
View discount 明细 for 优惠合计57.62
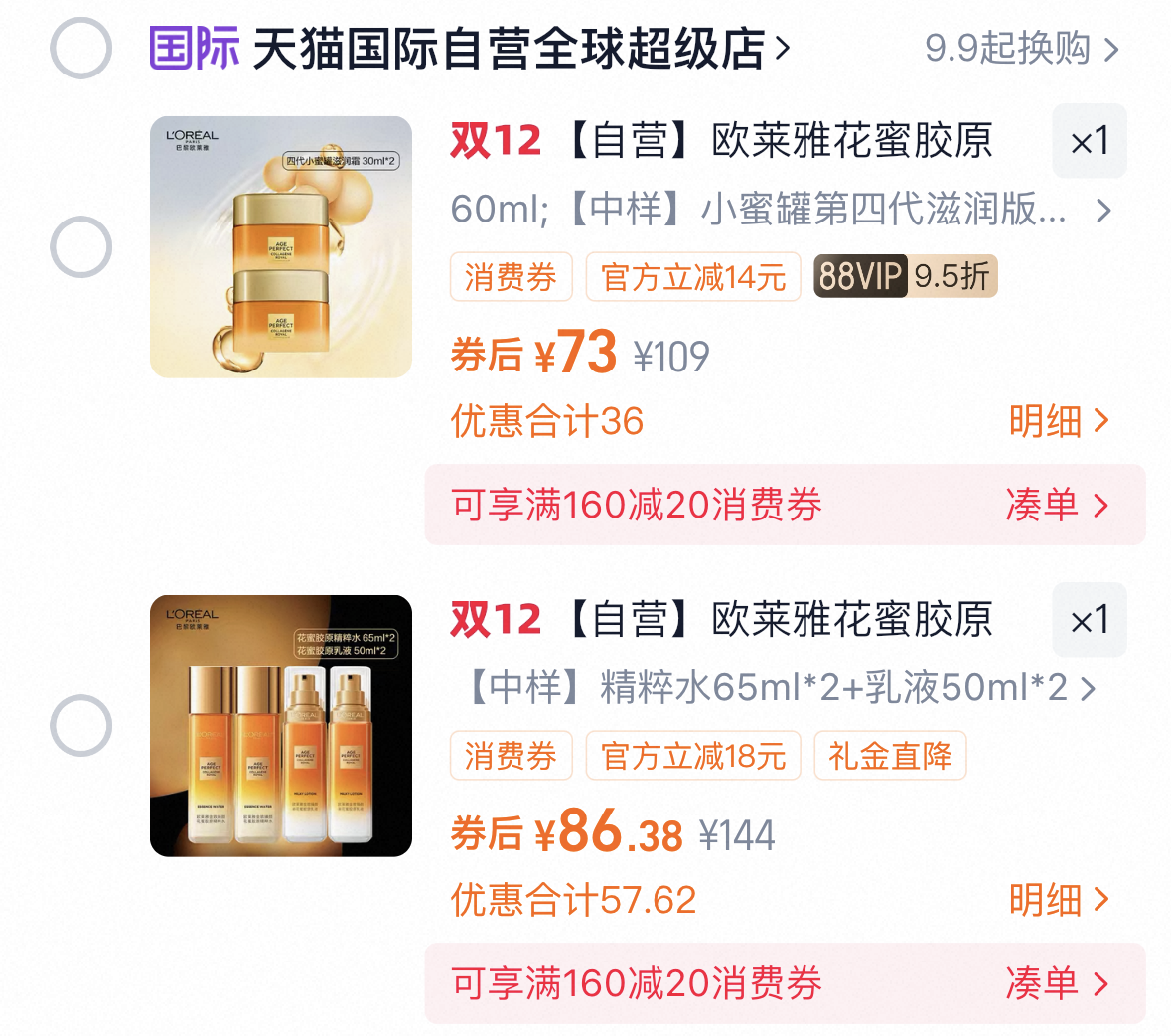(1058, 900)
